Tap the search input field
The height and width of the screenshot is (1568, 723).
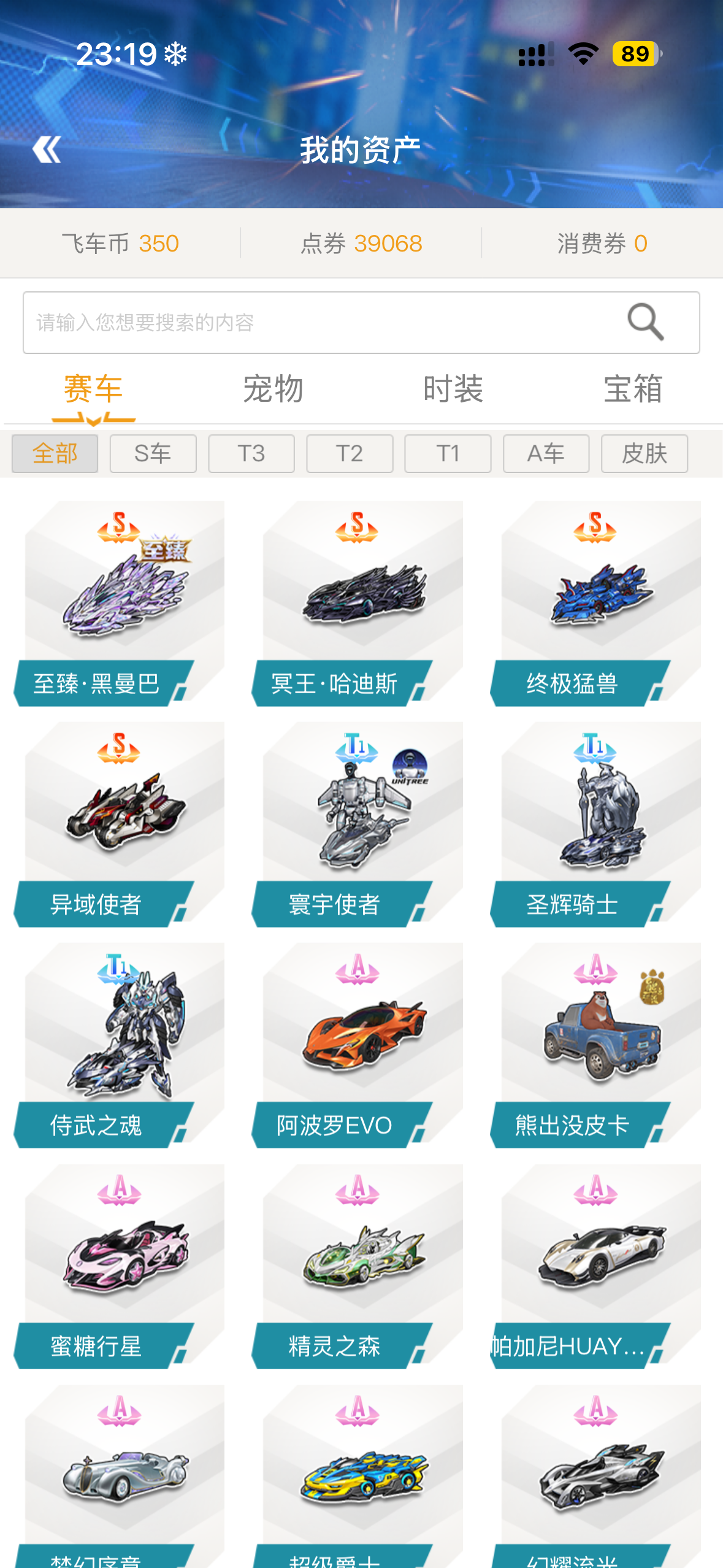[x=361, y=323]
